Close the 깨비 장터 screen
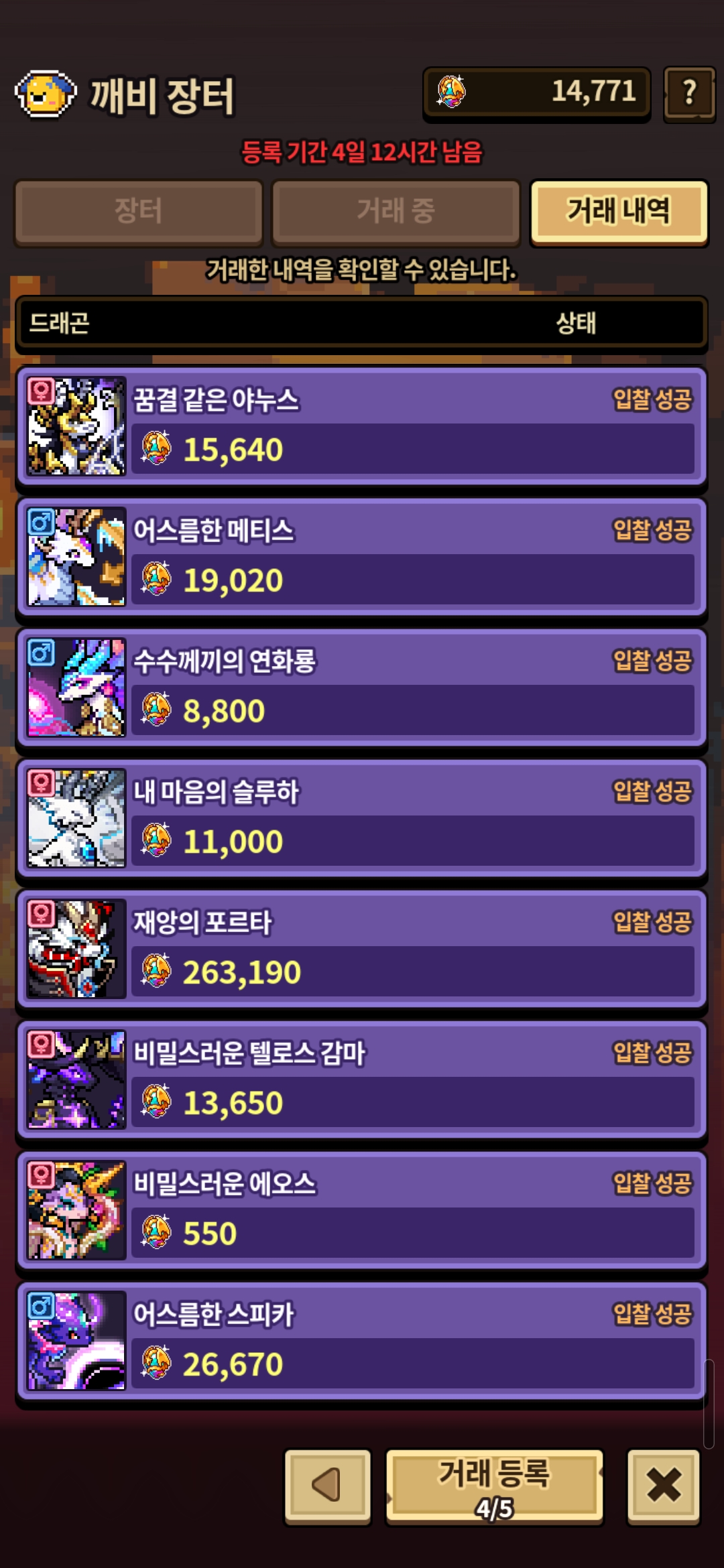Image resolution: width=724 pixels, height=1568 pixels. click(664, 1486)
